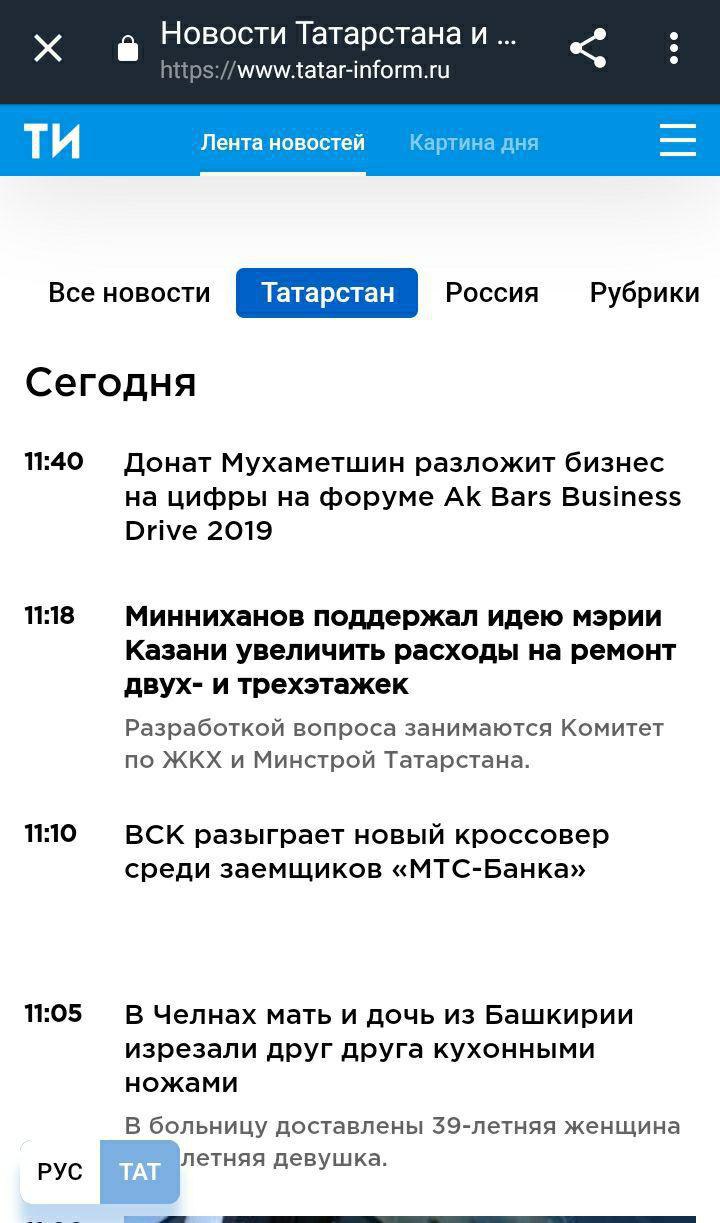Switch to the Картина дня tab
This screenshot has width=720, height=1223.
coord(473,142)
